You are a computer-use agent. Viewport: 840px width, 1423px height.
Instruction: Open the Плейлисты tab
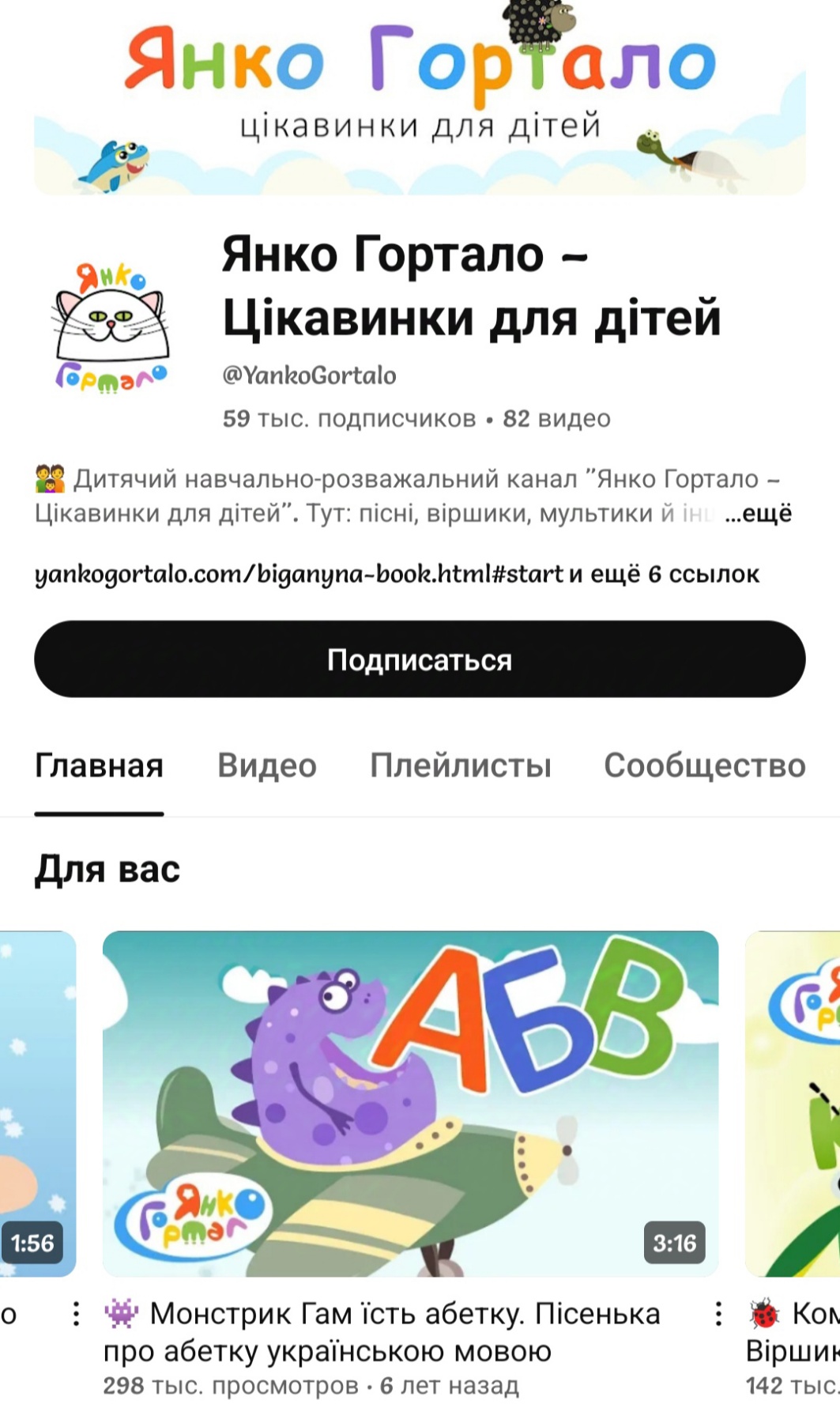(x=461, y=765)
